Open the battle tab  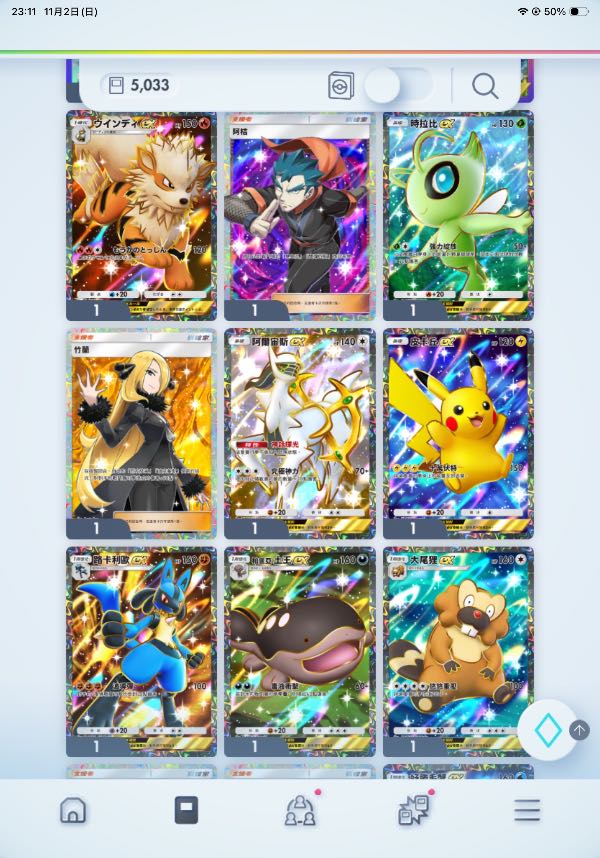coord(413,810)
